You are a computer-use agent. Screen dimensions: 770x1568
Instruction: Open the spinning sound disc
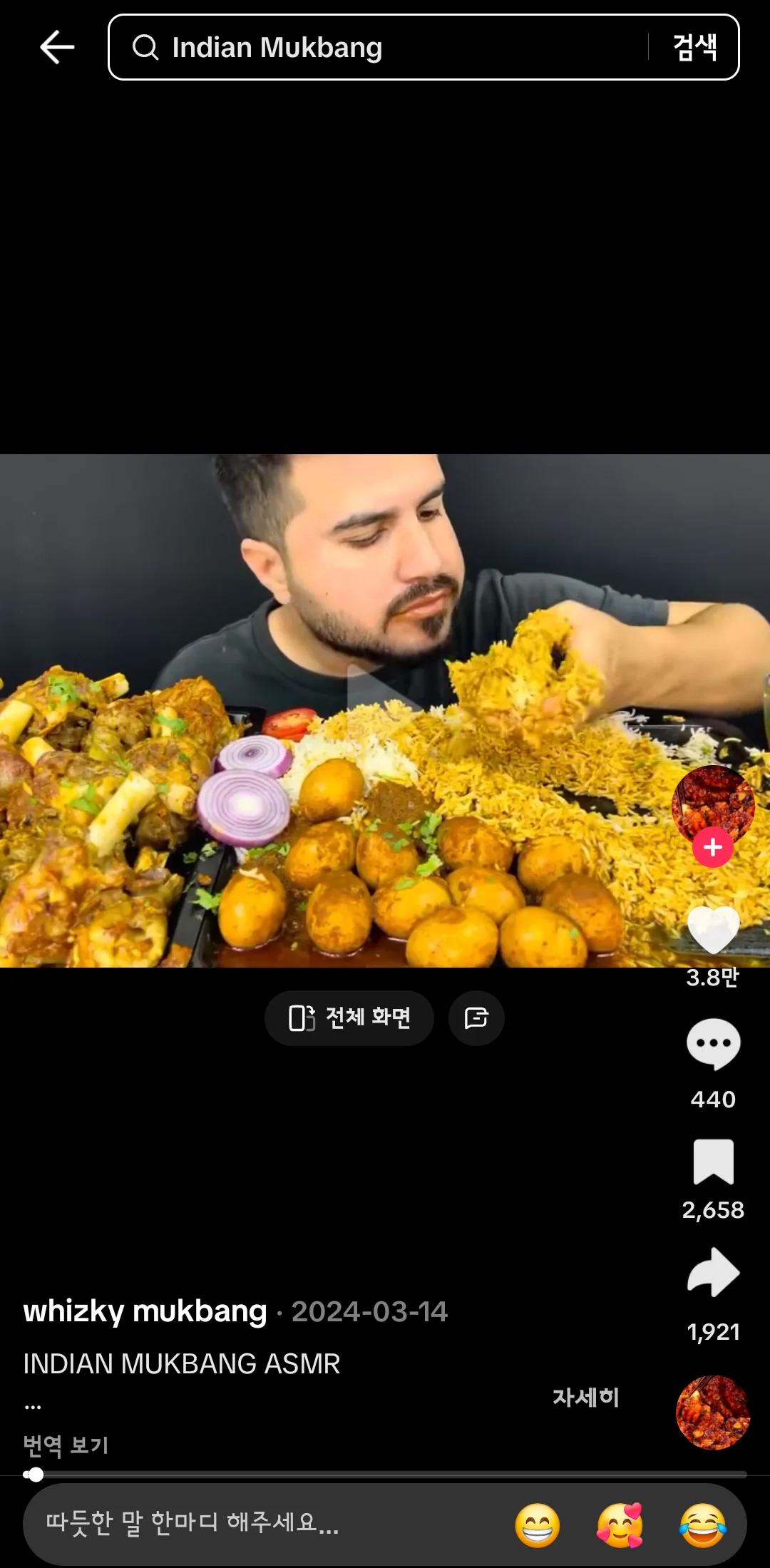pos(713,1413)
